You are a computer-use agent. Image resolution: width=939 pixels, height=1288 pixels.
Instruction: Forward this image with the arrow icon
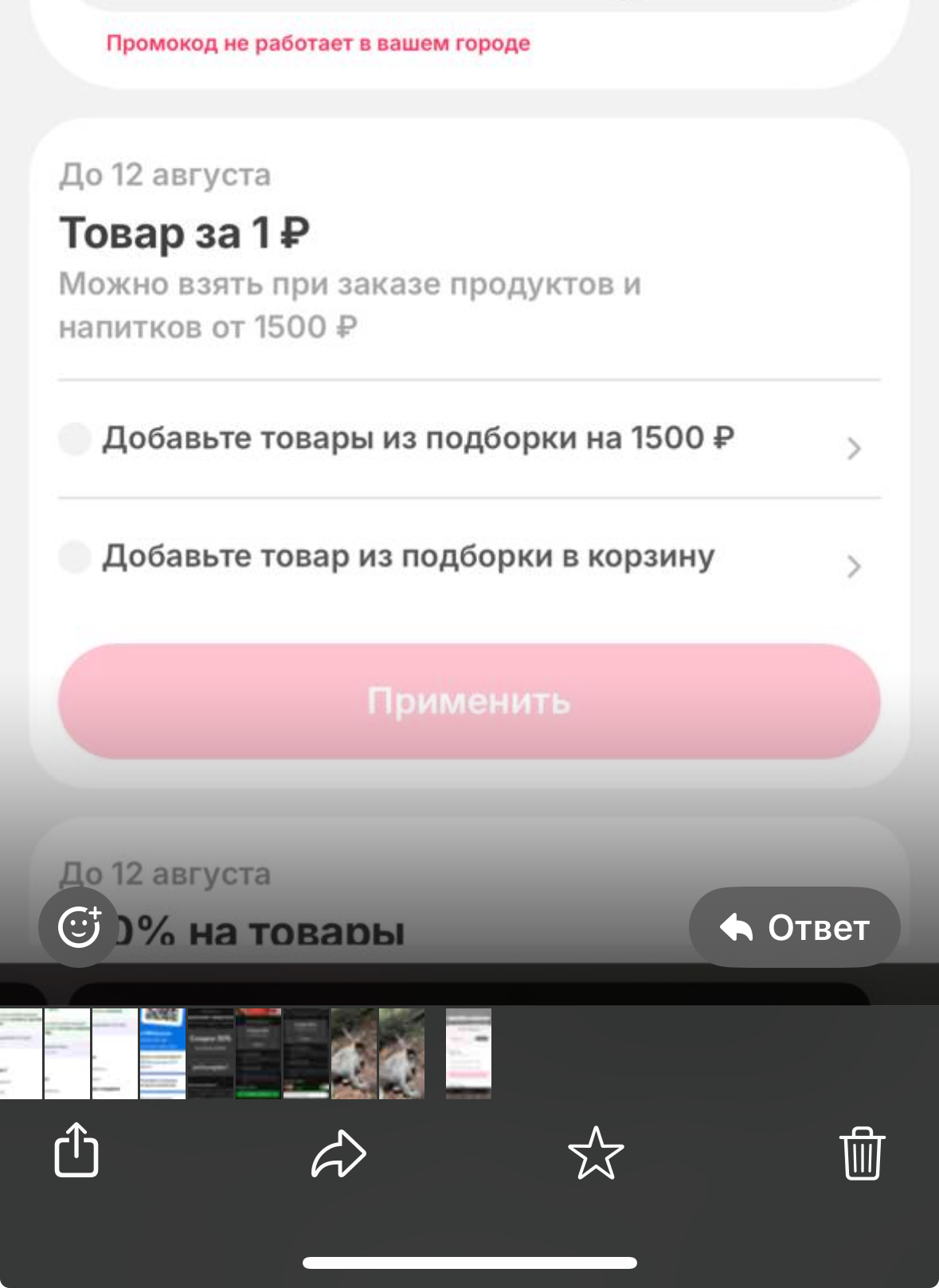[x=338, y=1153]
